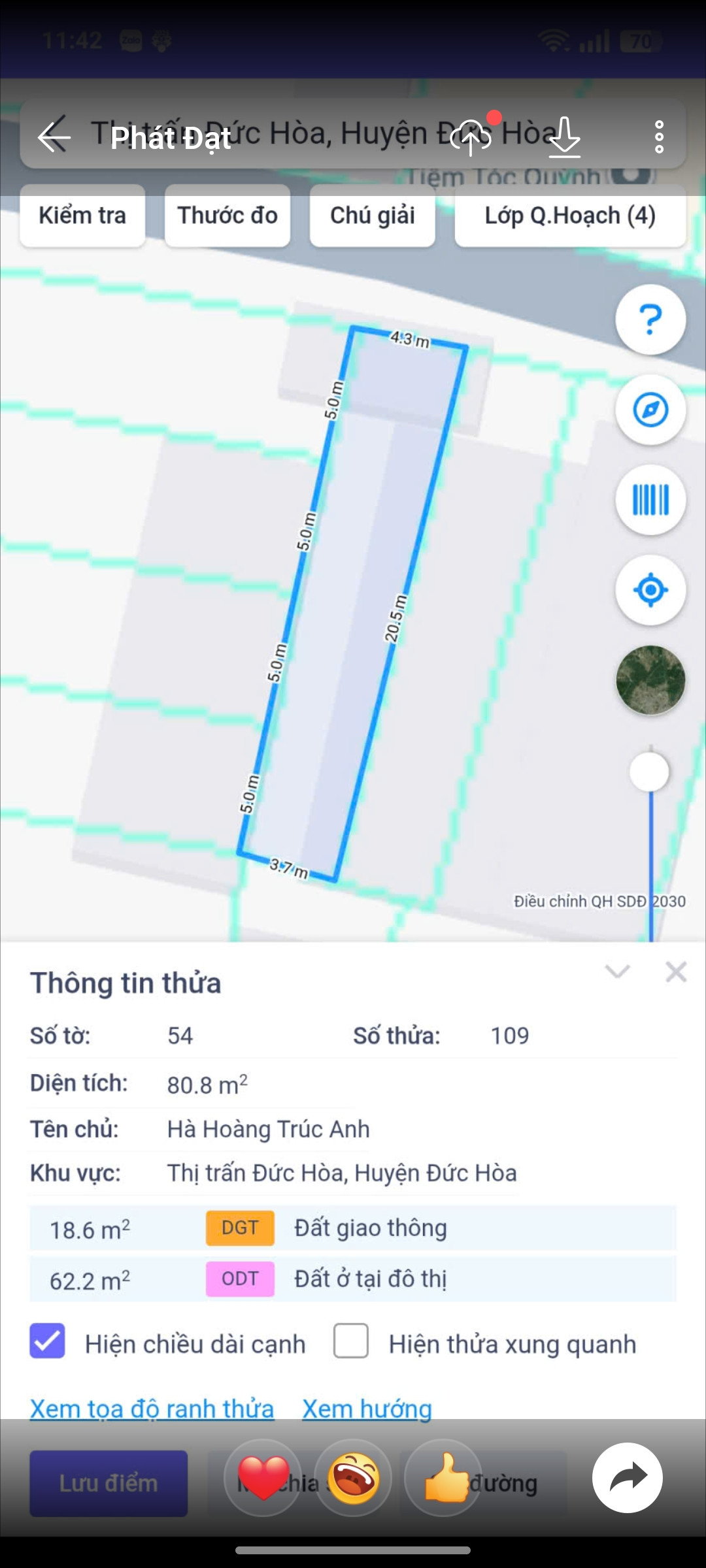Go back from the image viewer

coord(54,137)
